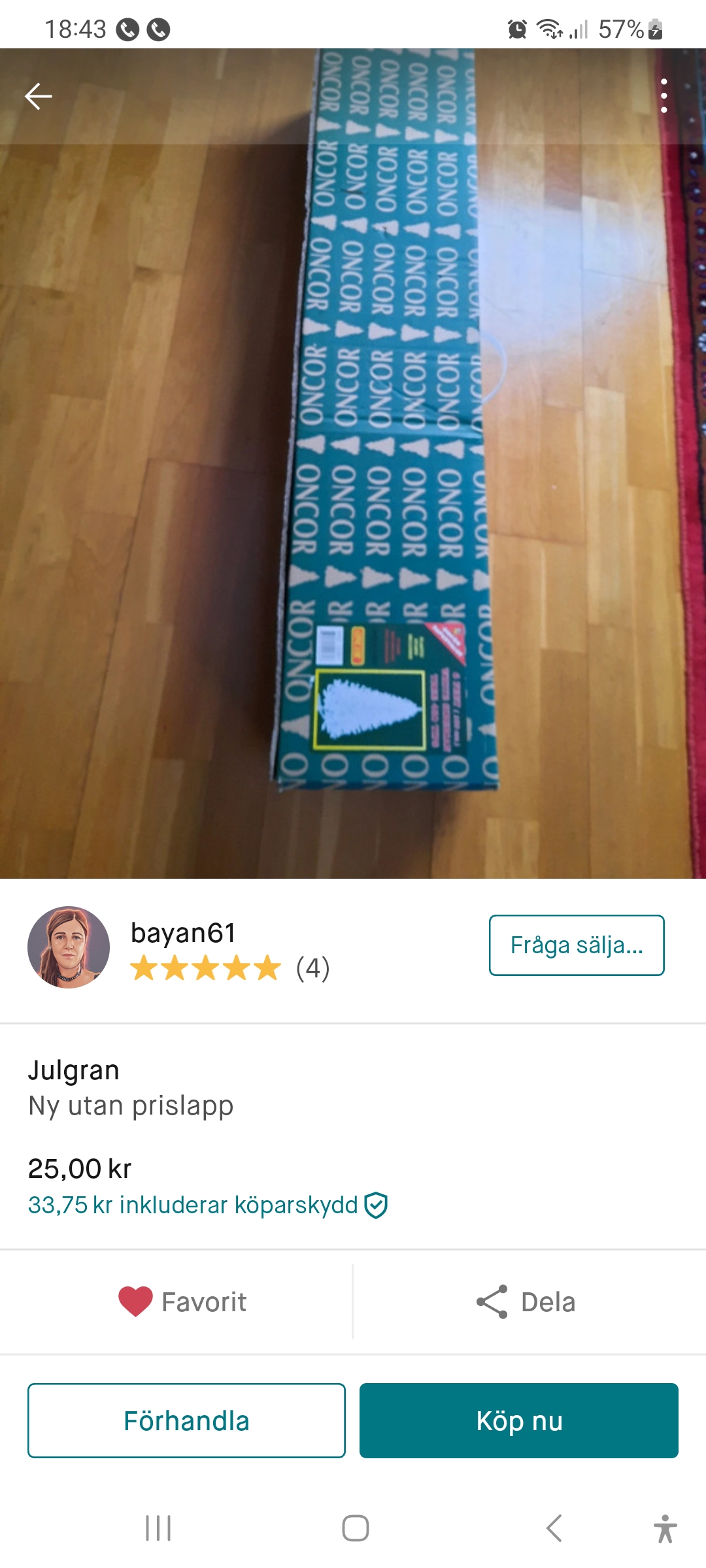Open the three-dot overflow menu
Screen dimensions: 706x1568
pyautogui.click(x=664, y=97)
